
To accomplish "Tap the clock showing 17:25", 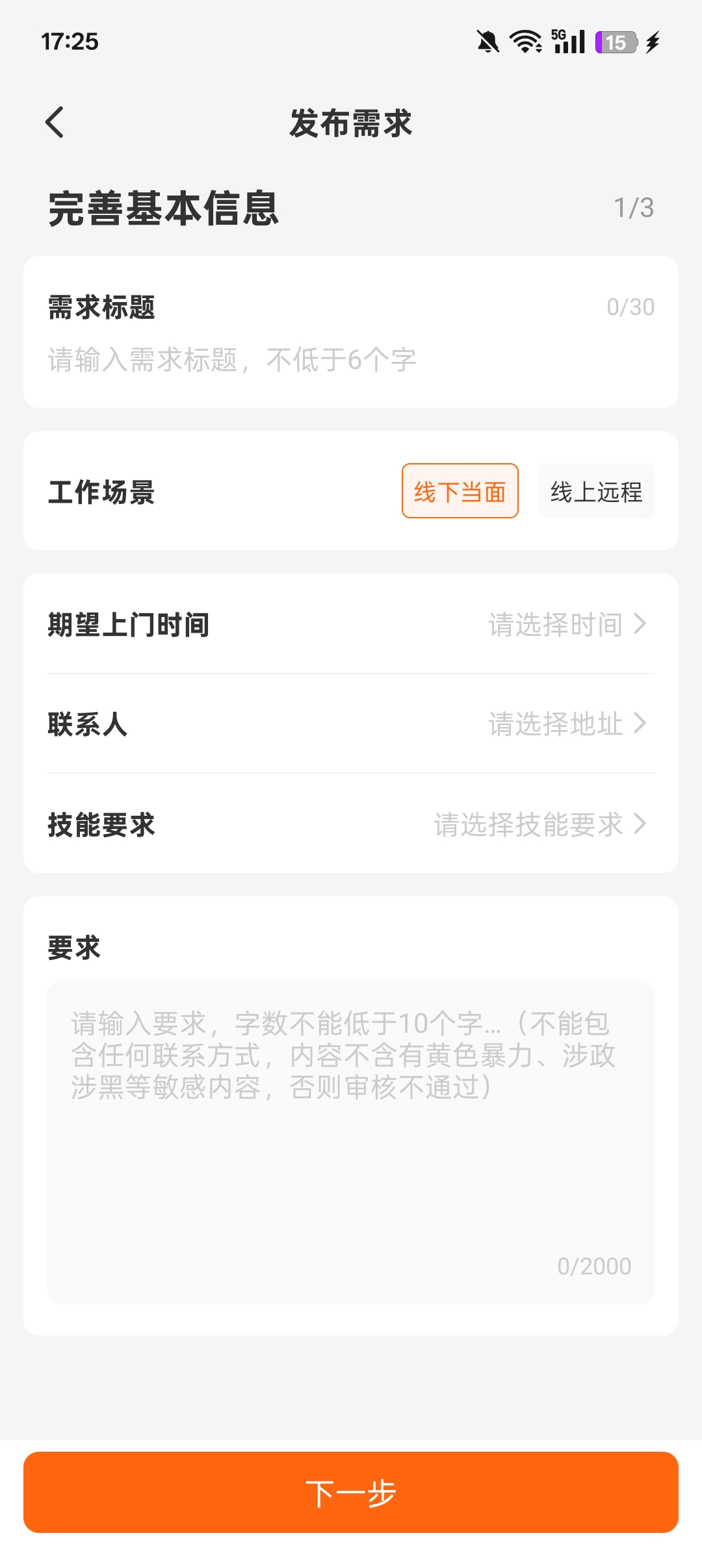I will pos(69,43).
